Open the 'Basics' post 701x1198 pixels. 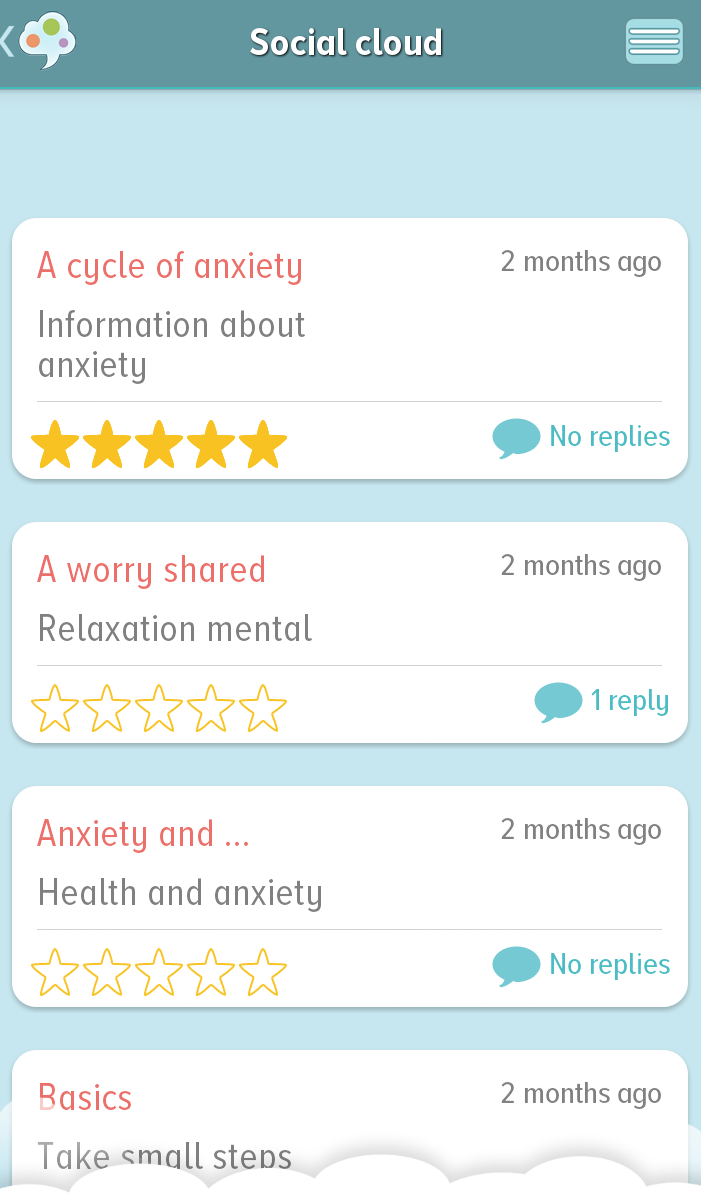(x=85, y=1098)
